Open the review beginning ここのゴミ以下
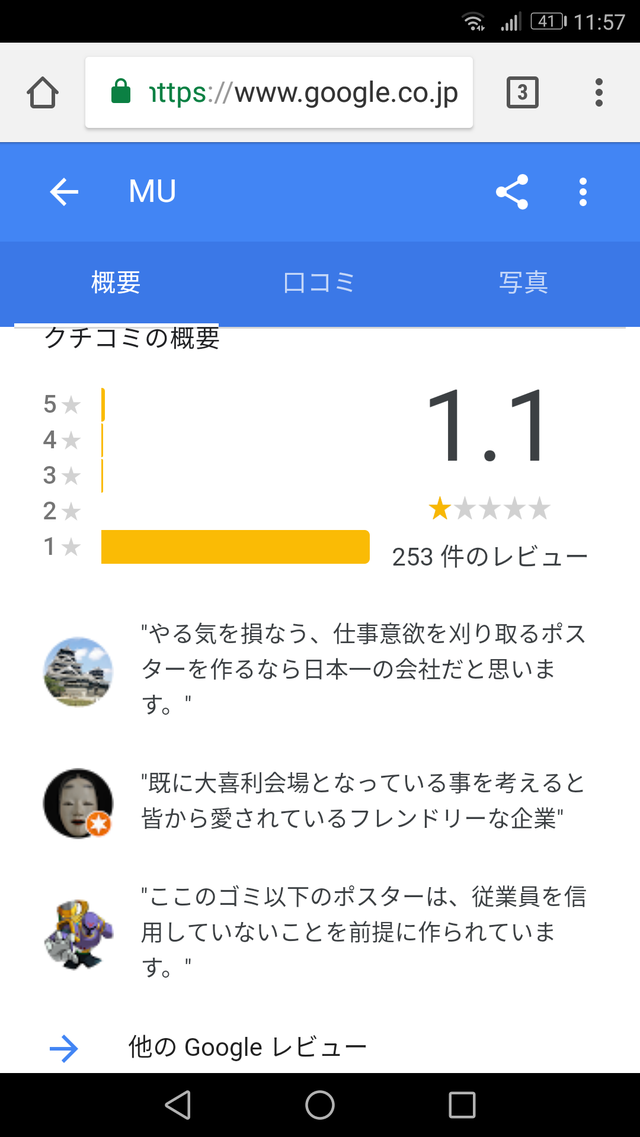The height and width of the screenshot is (1137, 640). coord(363,931)
